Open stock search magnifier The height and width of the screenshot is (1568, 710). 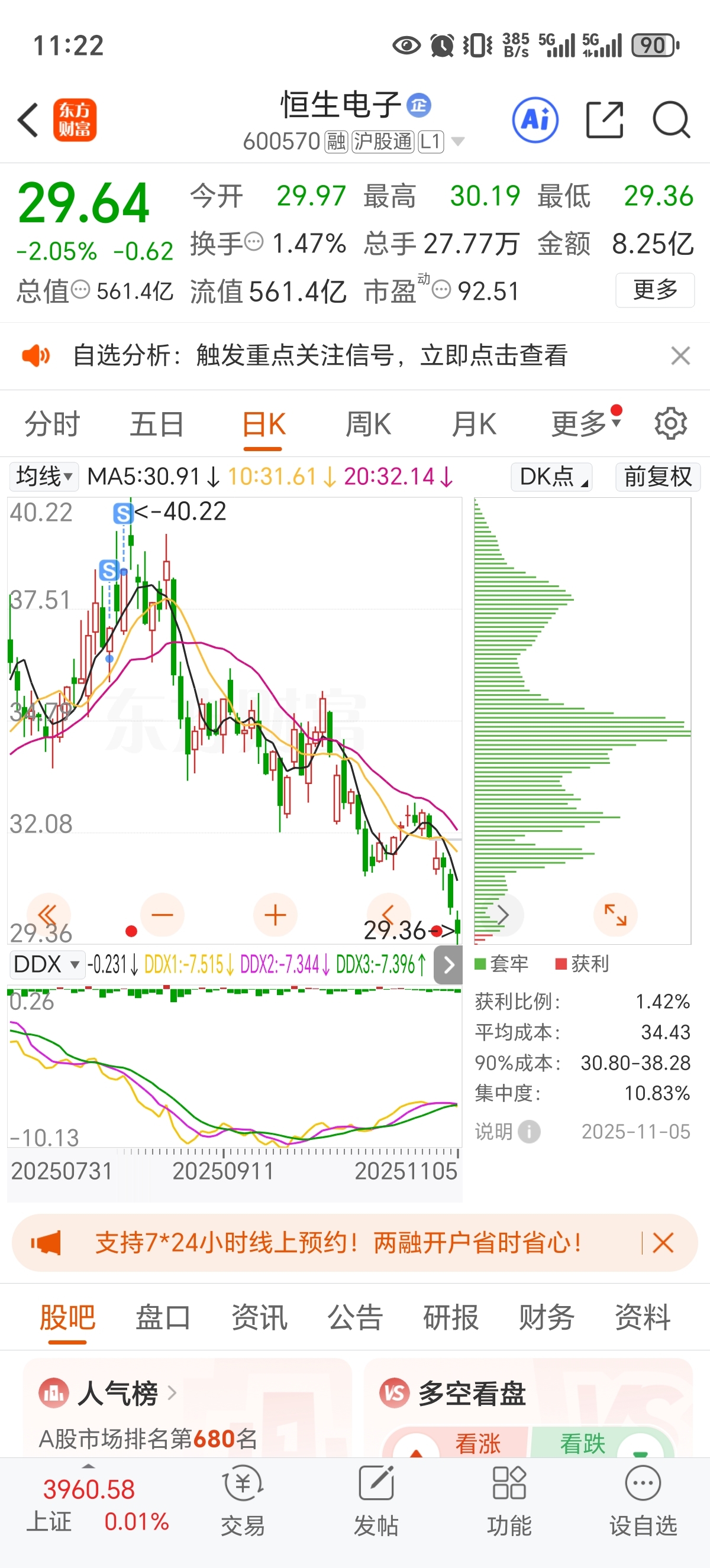(671, 120)
